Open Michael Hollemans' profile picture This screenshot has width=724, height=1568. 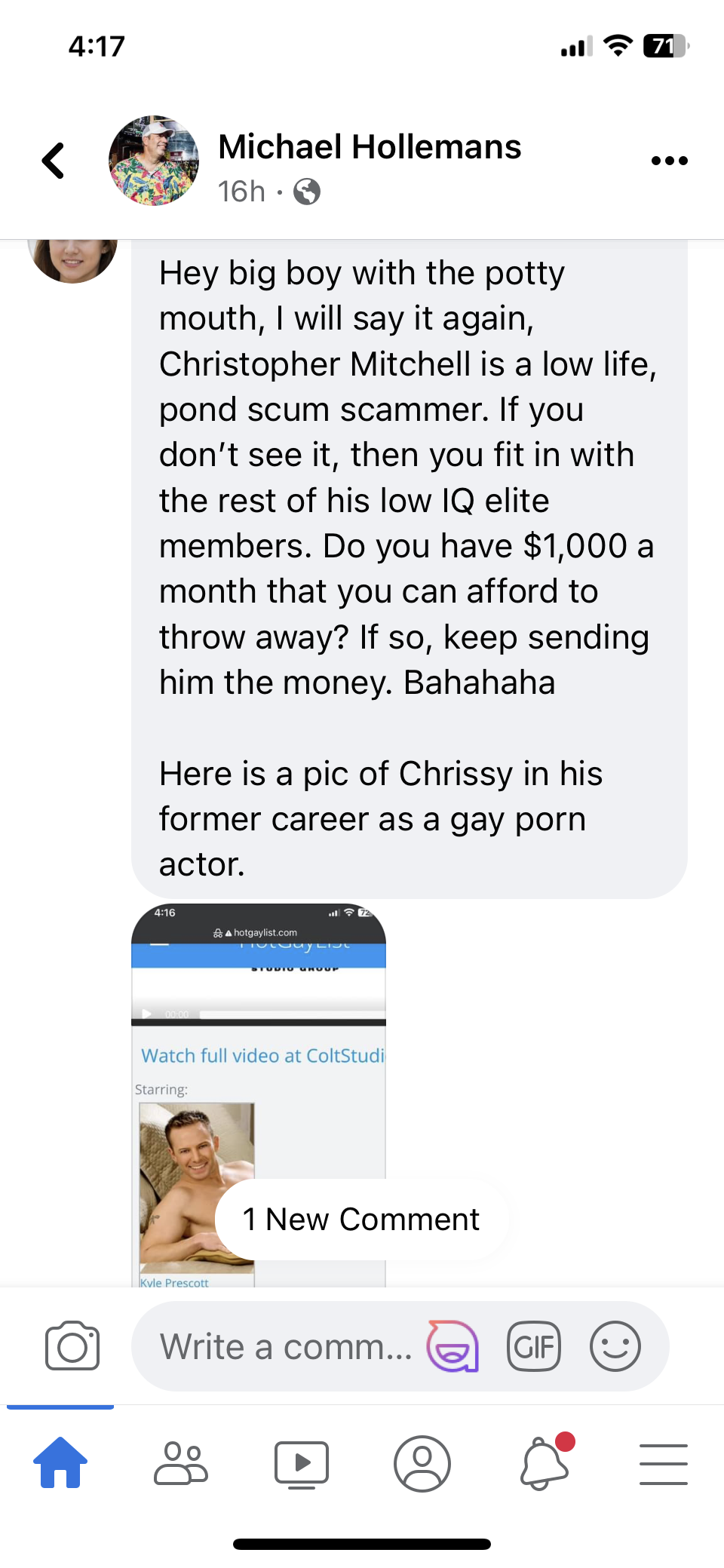coord(154,161)
